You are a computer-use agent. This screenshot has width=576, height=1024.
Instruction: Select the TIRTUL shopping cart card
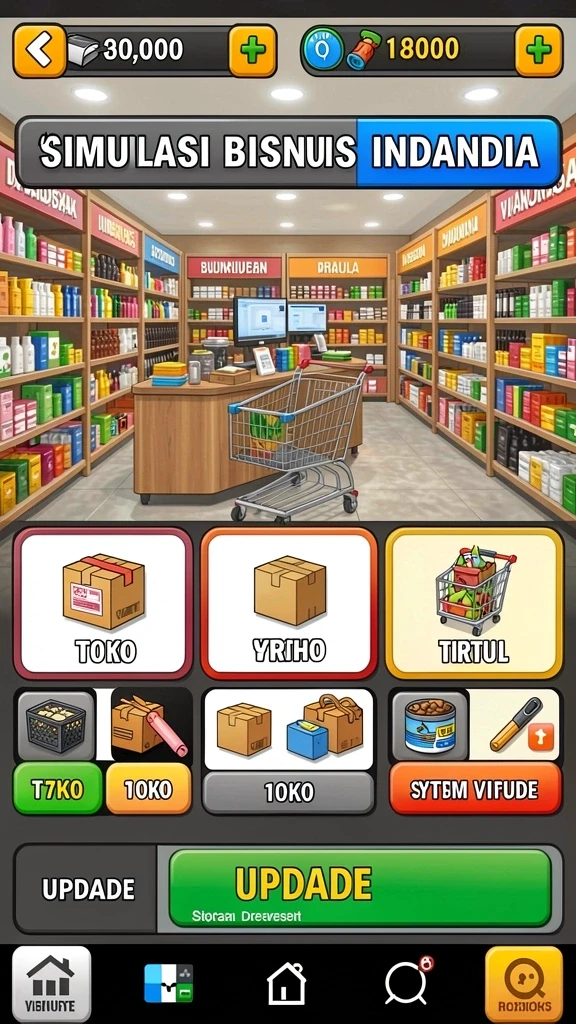click(x=474, y=604)
